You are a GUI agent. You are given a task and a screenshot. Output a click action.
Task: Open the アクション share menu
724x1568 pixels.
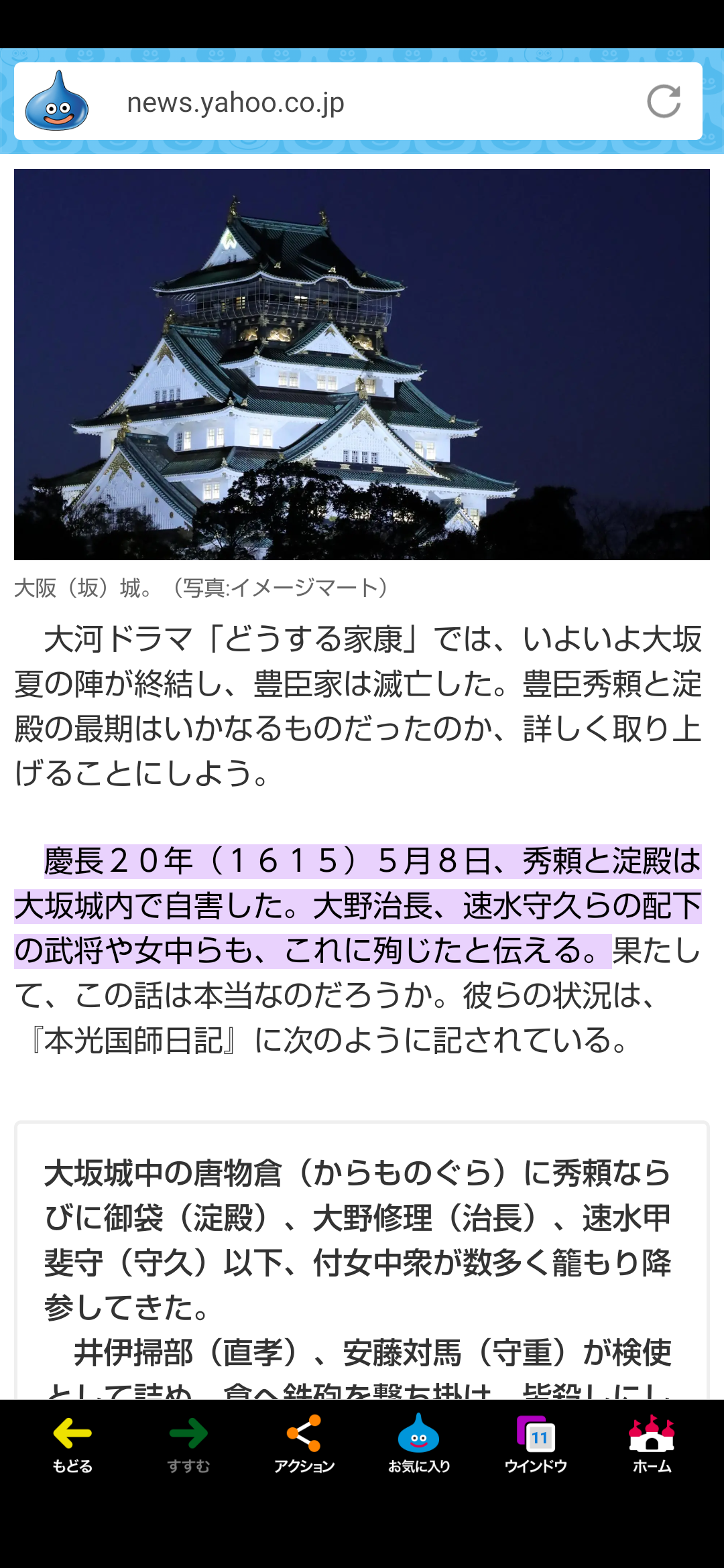[x=304, y=1444]
